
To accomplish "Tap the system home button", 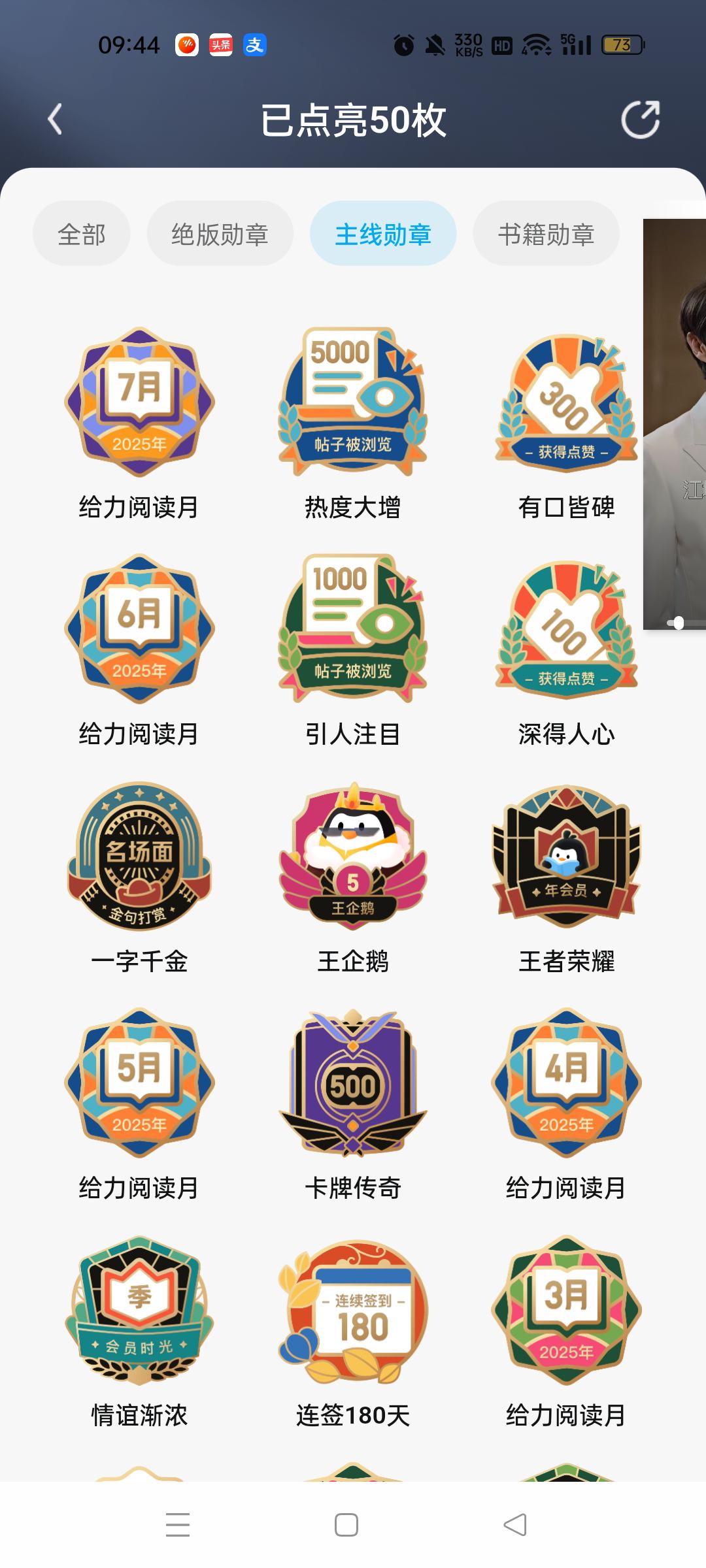I will [346, 1525].
